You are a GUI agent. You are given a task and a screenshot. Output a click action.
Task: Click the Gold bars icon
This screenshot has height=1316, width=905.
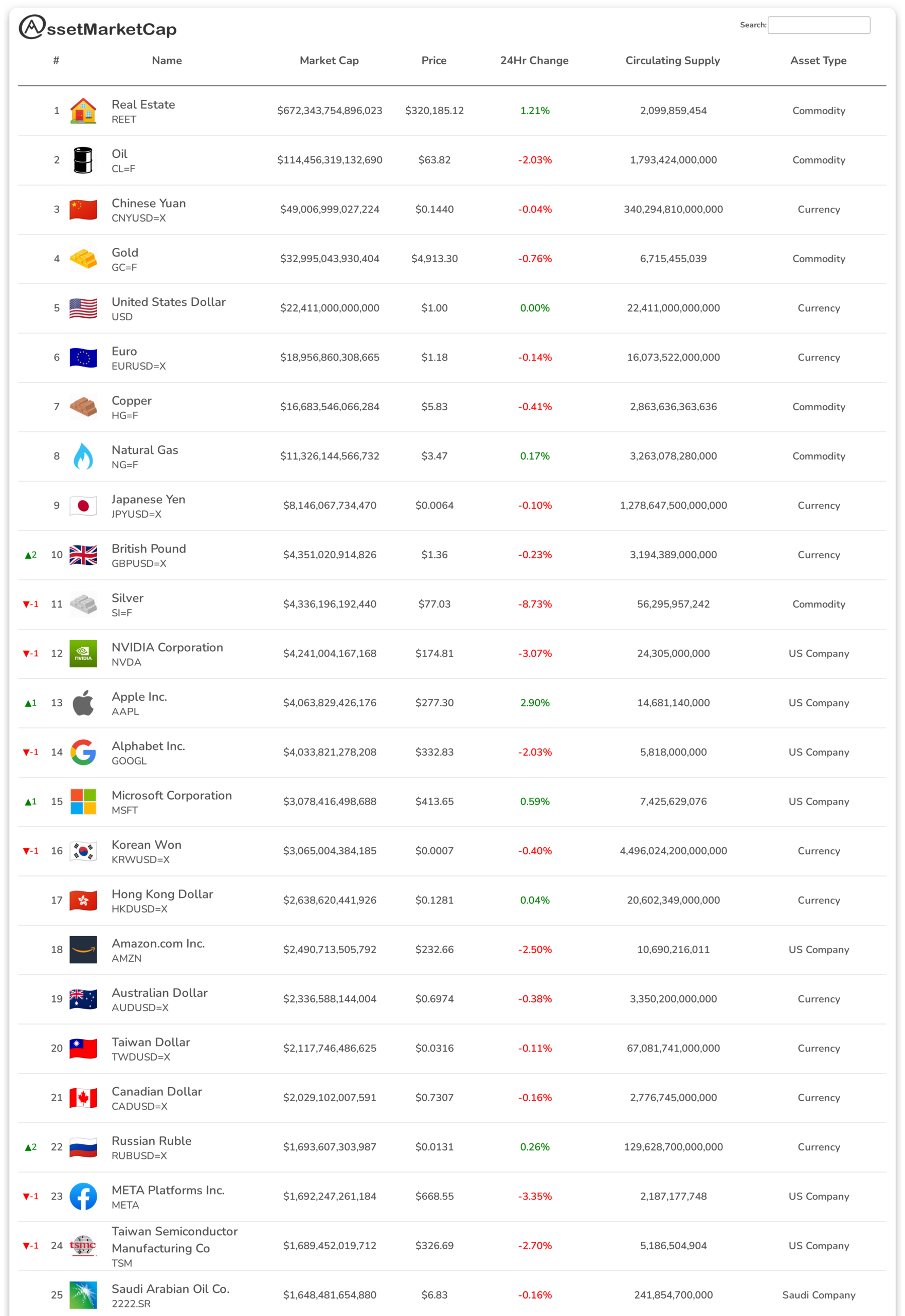83,259
